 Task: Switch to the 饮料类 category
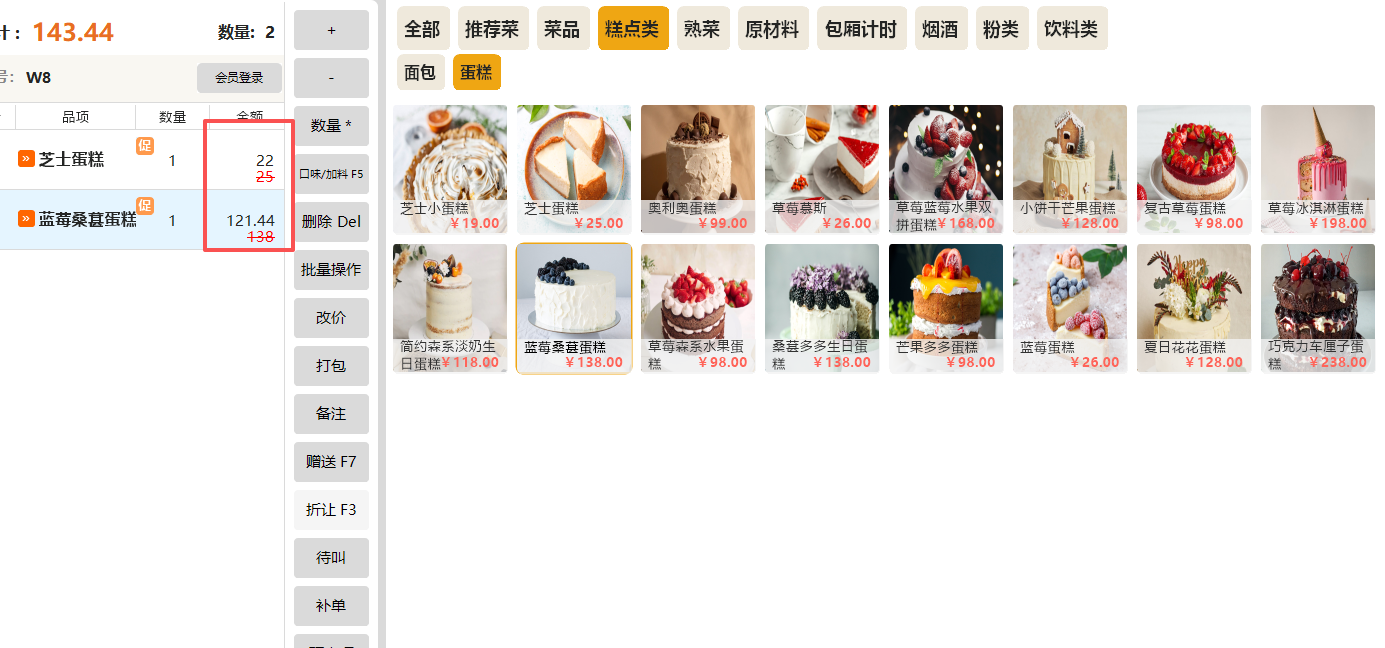pos(1071,29)
